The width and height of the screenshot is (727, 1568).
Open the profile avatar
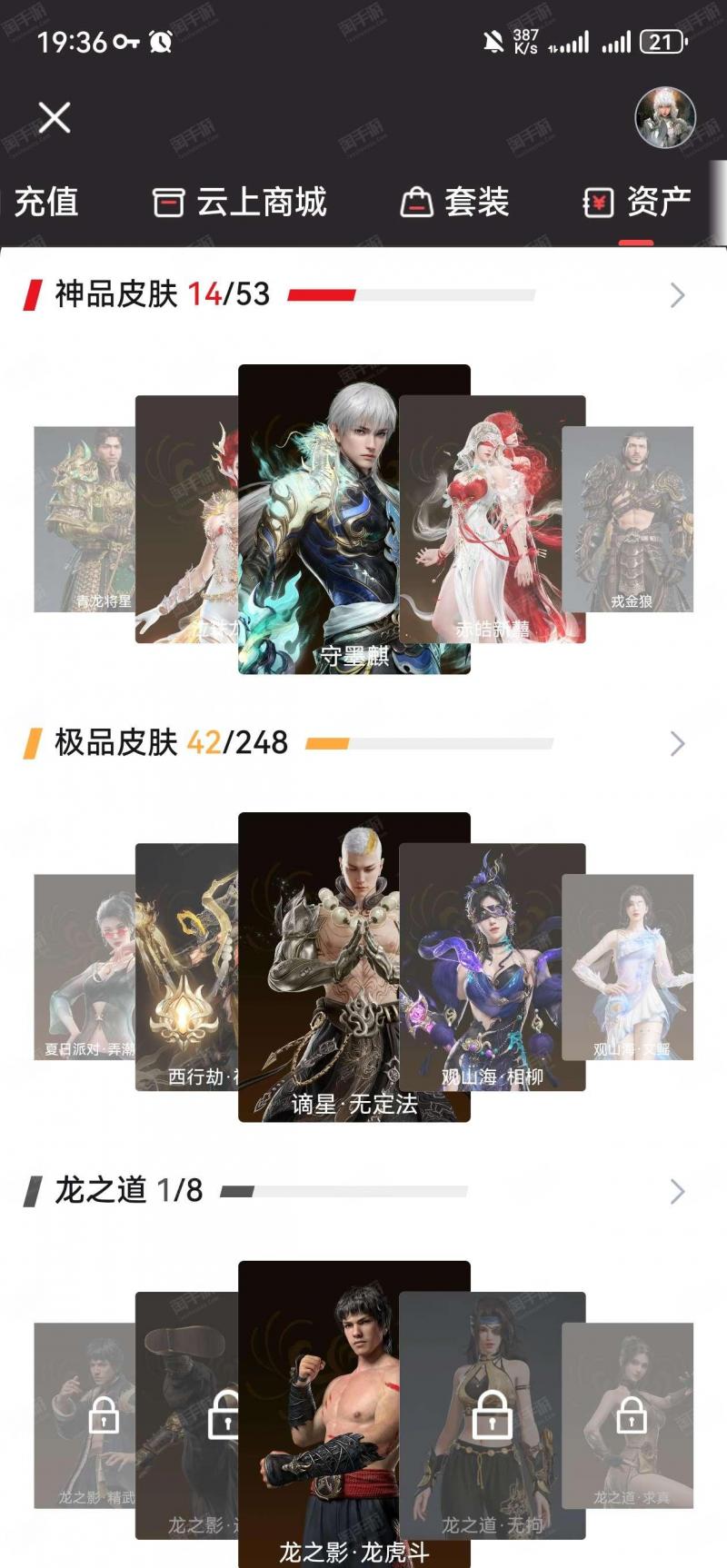tap(665, 118)
